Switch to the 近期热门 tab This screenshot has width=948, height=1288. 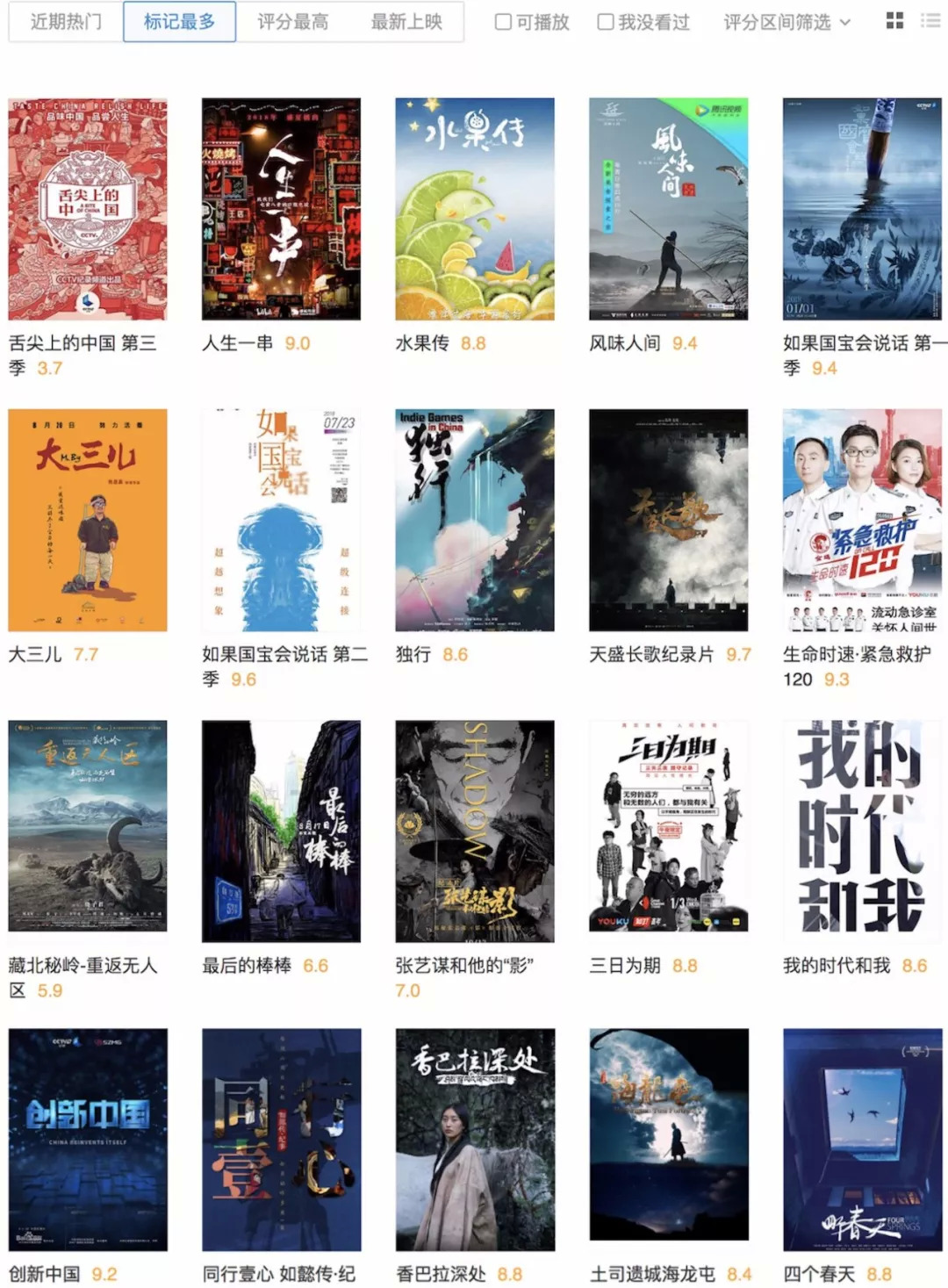(x=66, y=22)
